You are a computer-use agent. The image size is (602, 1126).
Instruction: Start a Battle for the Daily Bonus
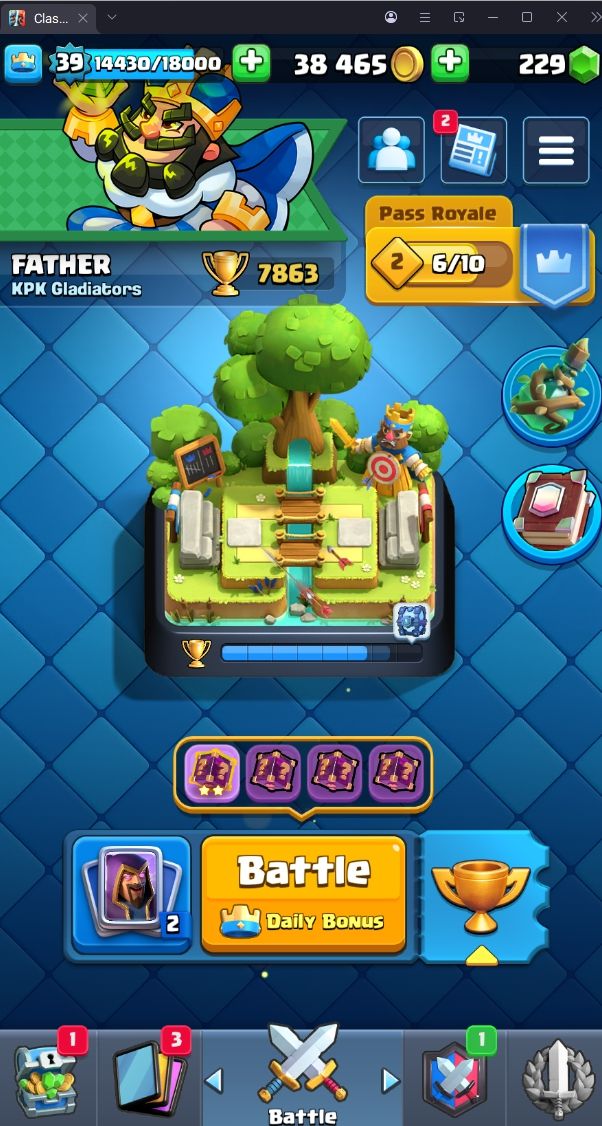pos(303,894)
